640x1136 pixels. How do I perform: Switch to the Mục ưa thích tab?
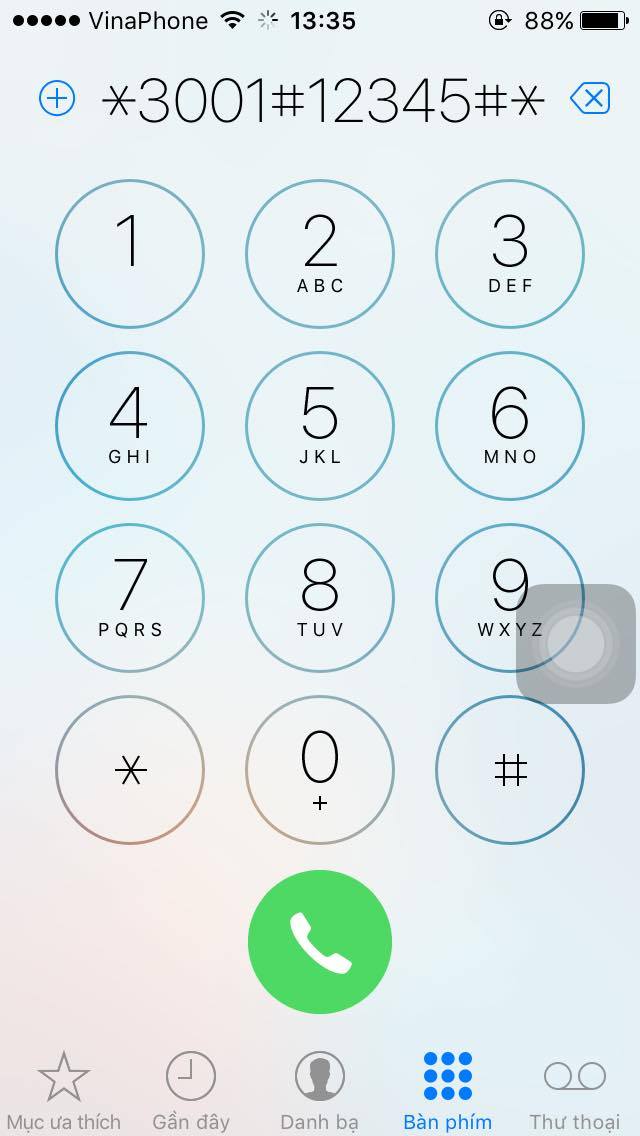click(64, 1090)
